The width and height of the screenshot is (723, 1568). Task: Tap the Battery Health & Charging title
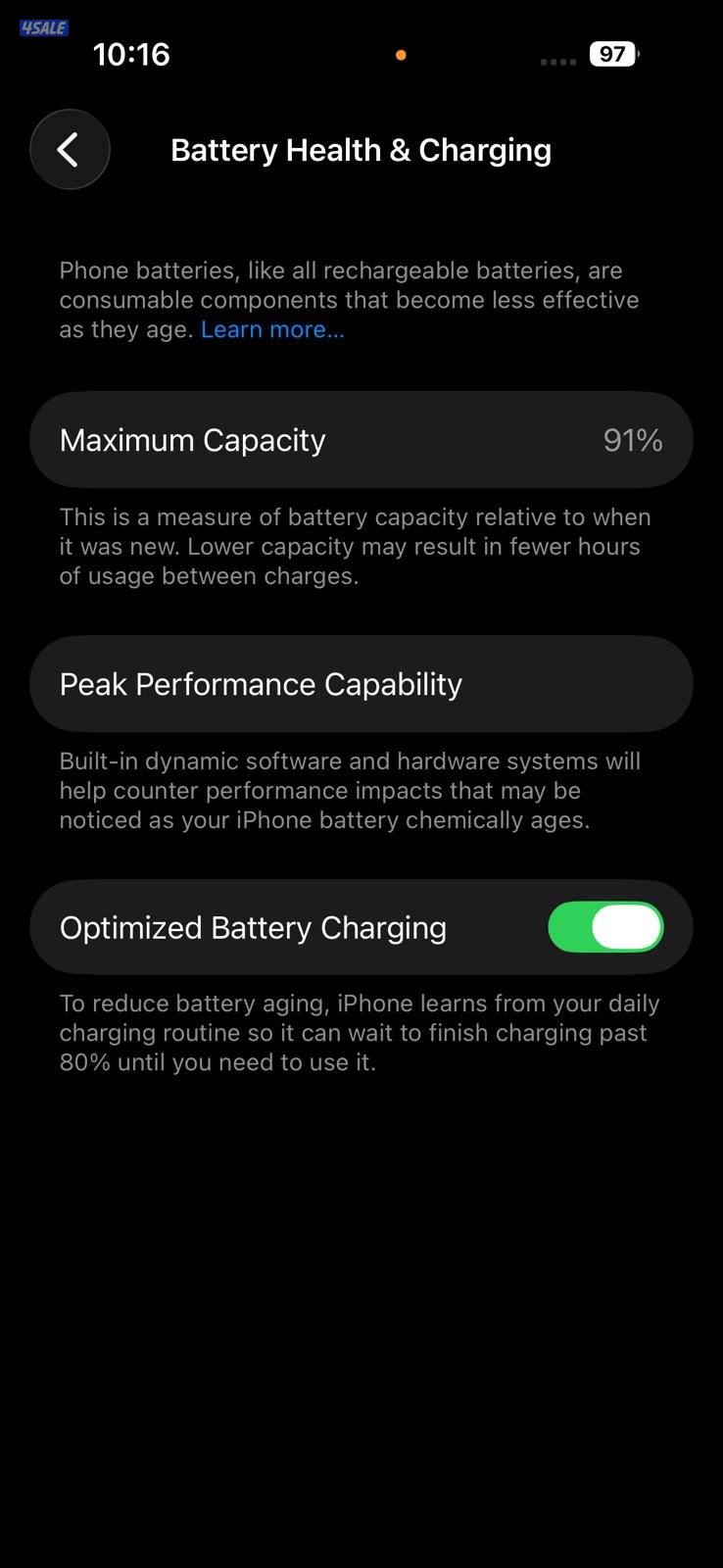361,149
